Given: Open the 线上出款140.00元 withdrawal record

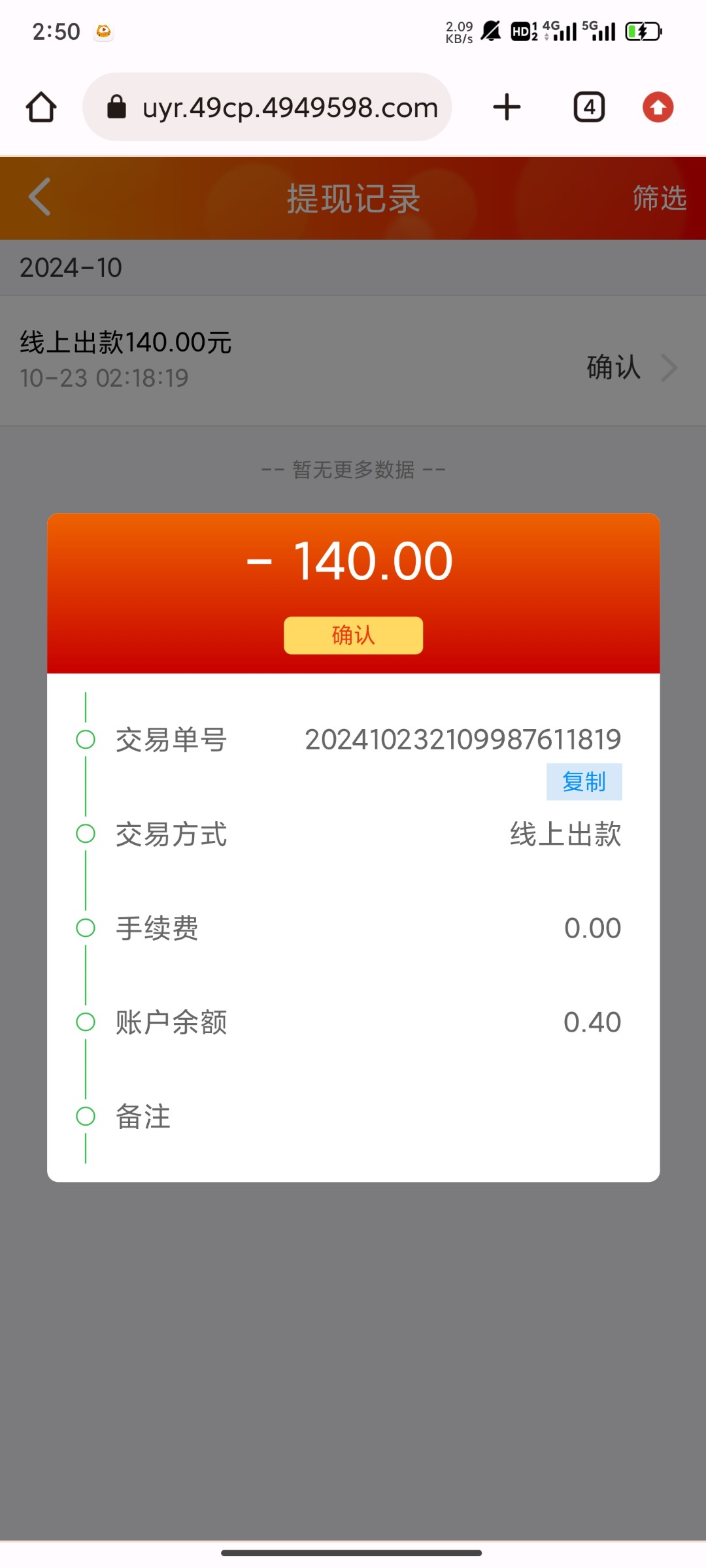Looking at the screenshot, I should point(353,361).
